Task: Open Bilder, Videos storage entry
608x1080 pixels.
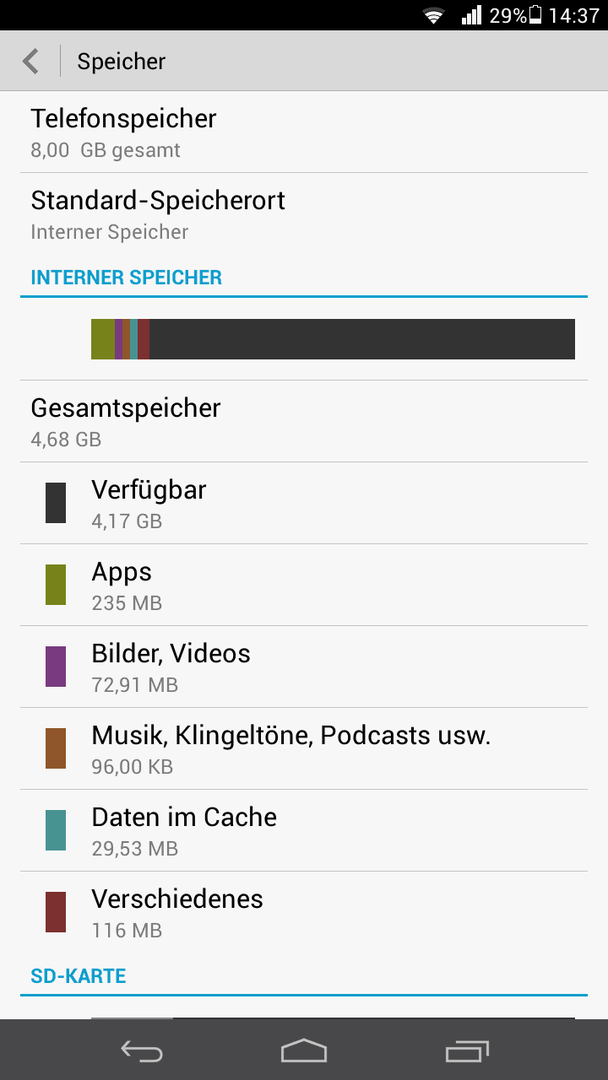Action: (304, 667)
